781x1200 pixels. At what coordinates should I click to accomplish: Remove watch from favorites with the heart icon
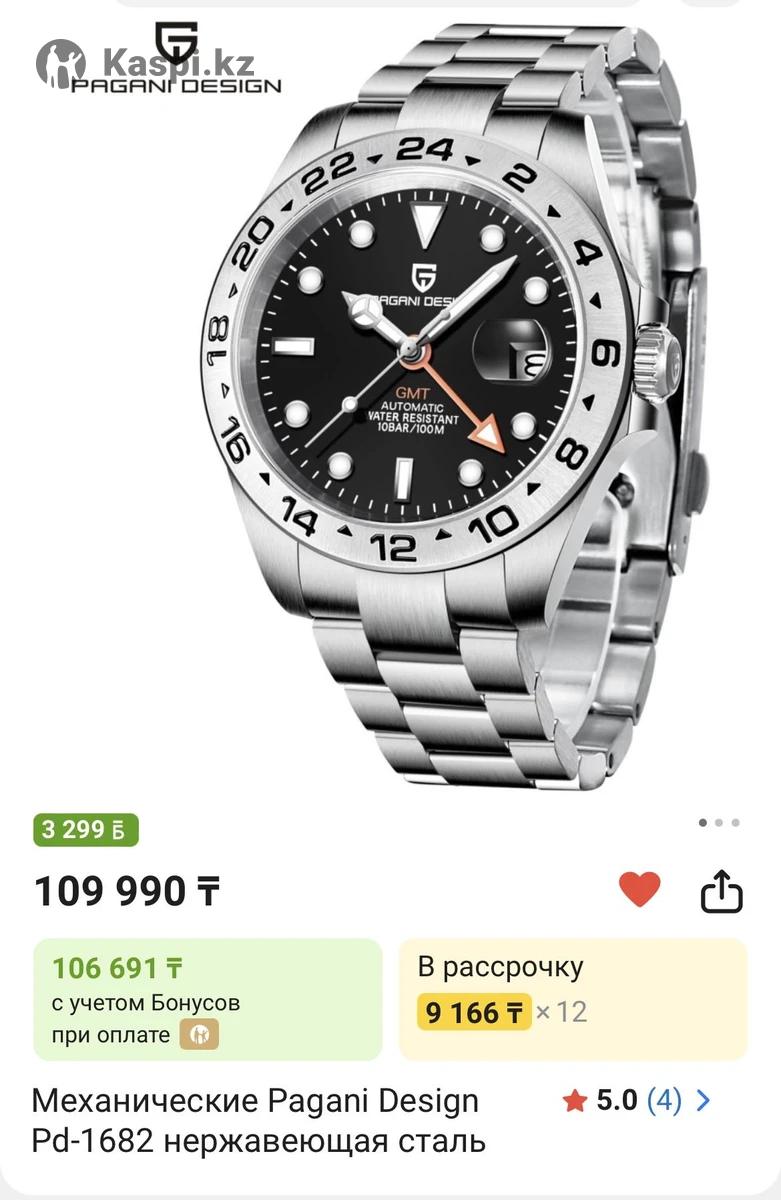click(639, 888)
